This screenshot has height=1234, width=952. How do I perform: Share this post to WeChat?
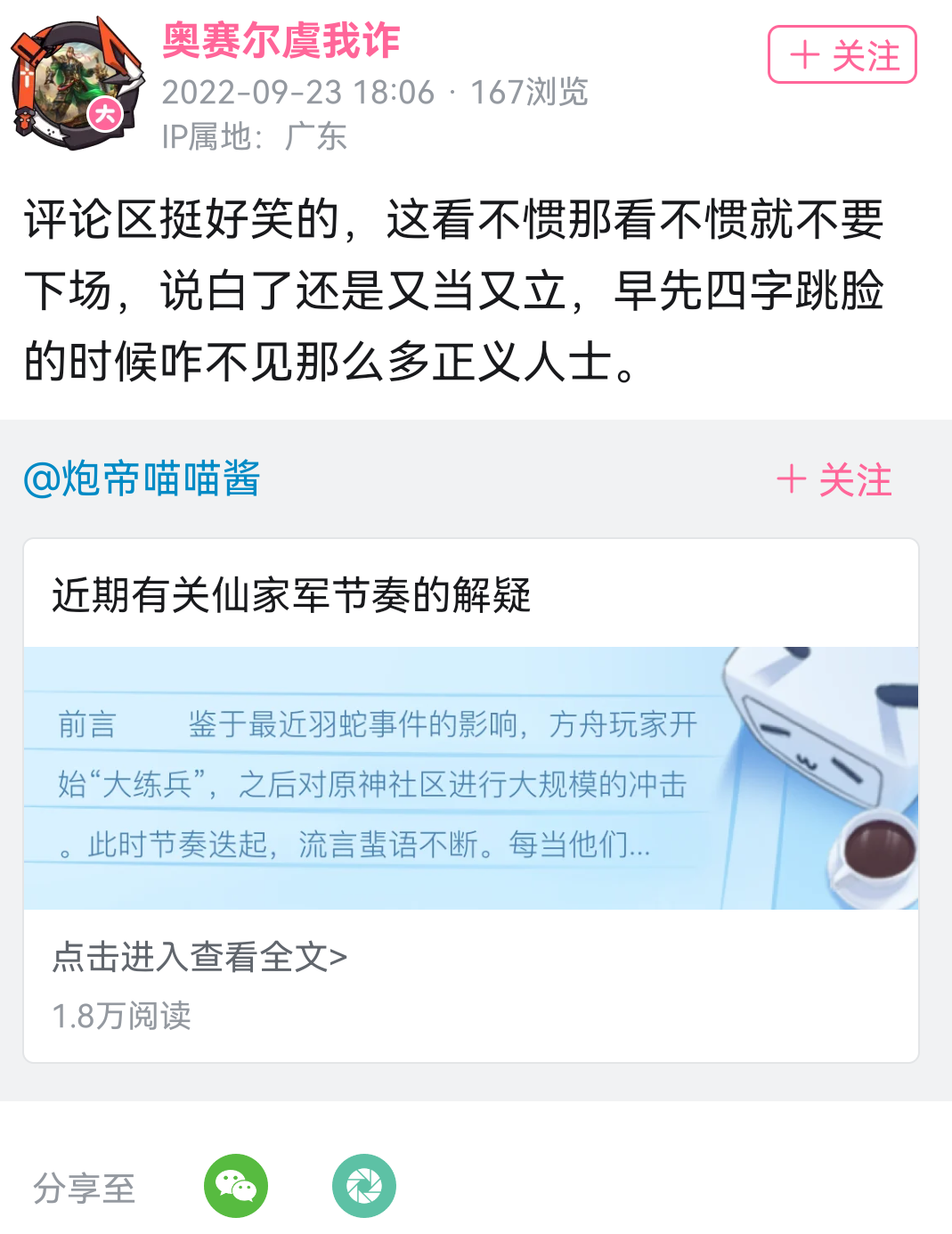pos(236,1186)
